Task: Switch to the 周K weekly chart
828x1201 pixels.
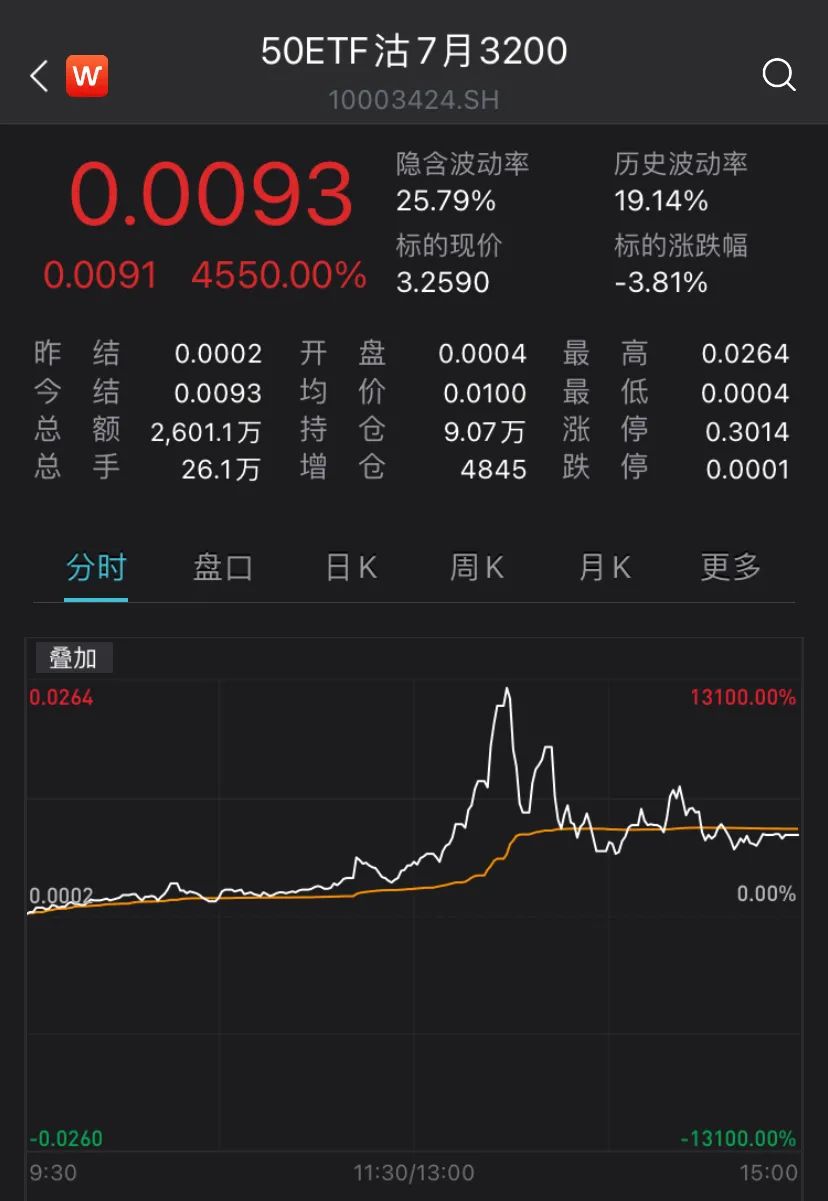Action: 477,568
